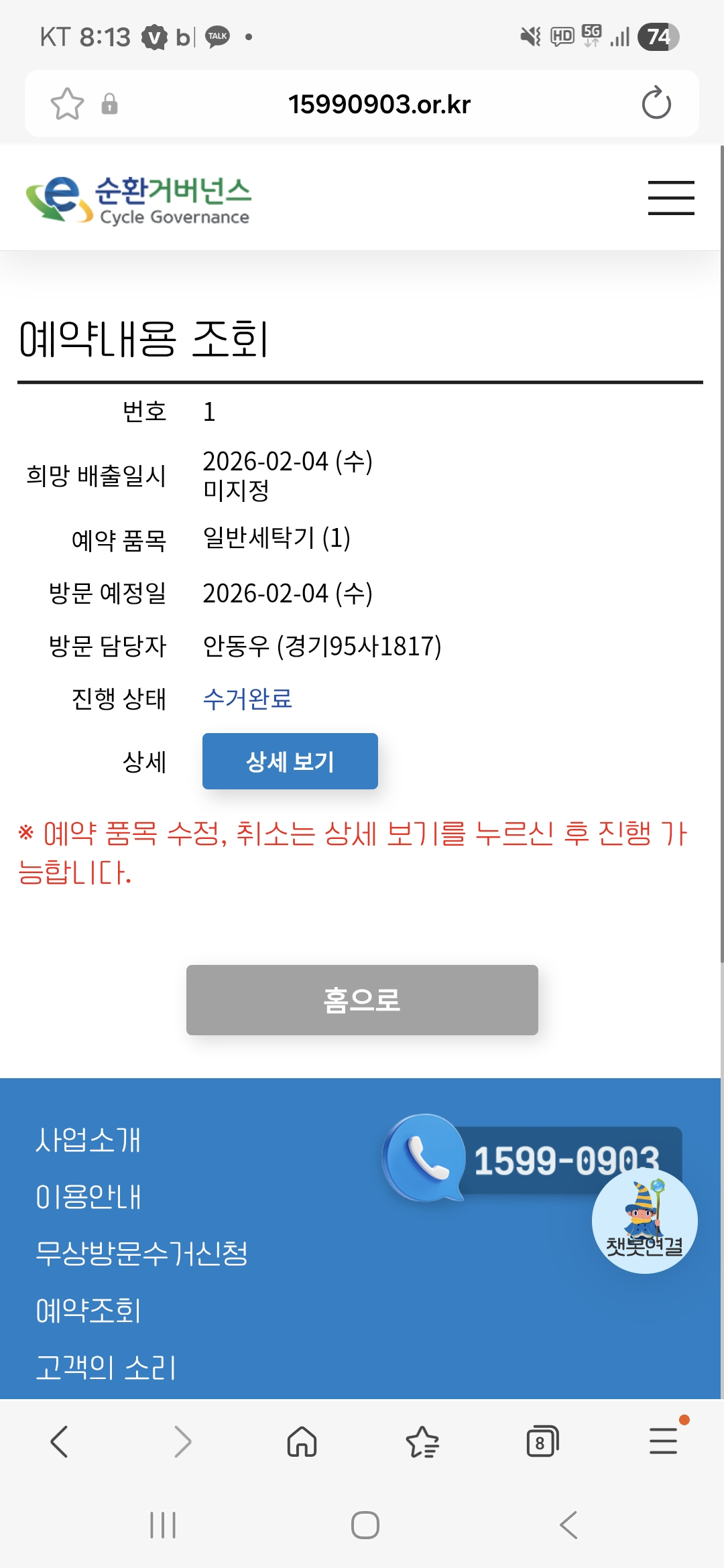Open the browser bookmarks list
This screenshot has width=724, height=1568.
pos(422,1441)
